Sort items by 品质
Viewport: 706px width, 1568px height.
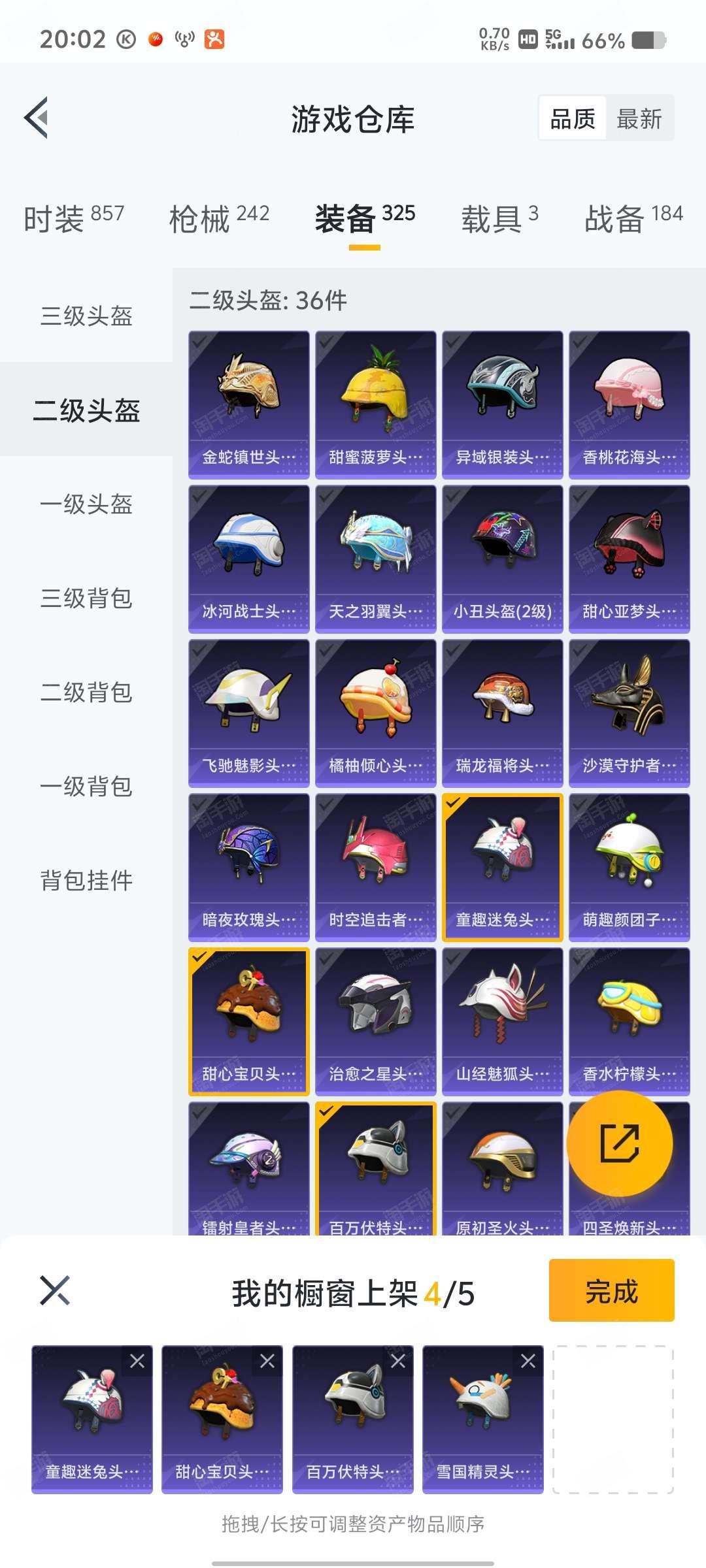coord(573,119)
